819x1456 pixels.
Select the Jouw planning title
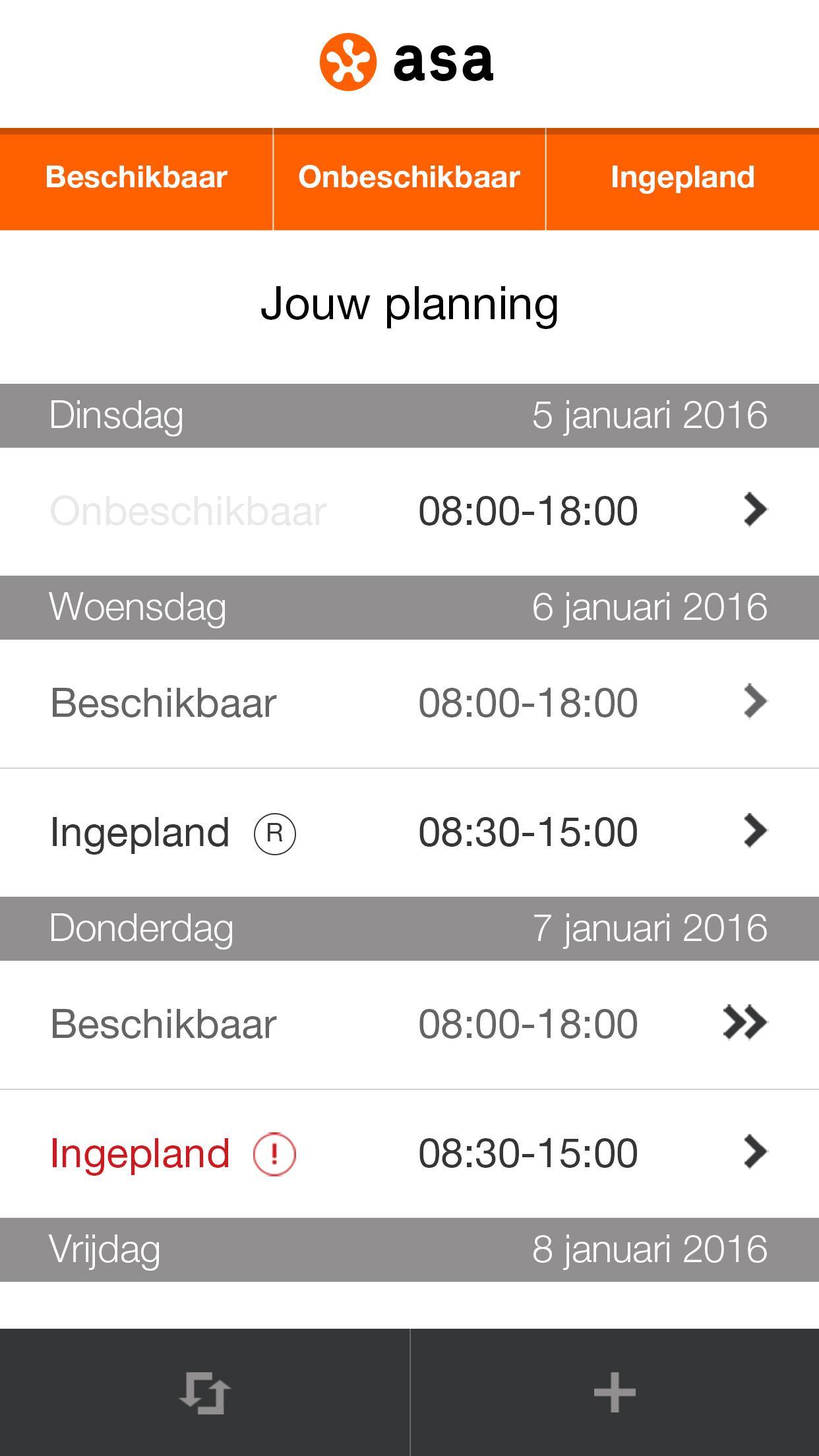[409, 305]
